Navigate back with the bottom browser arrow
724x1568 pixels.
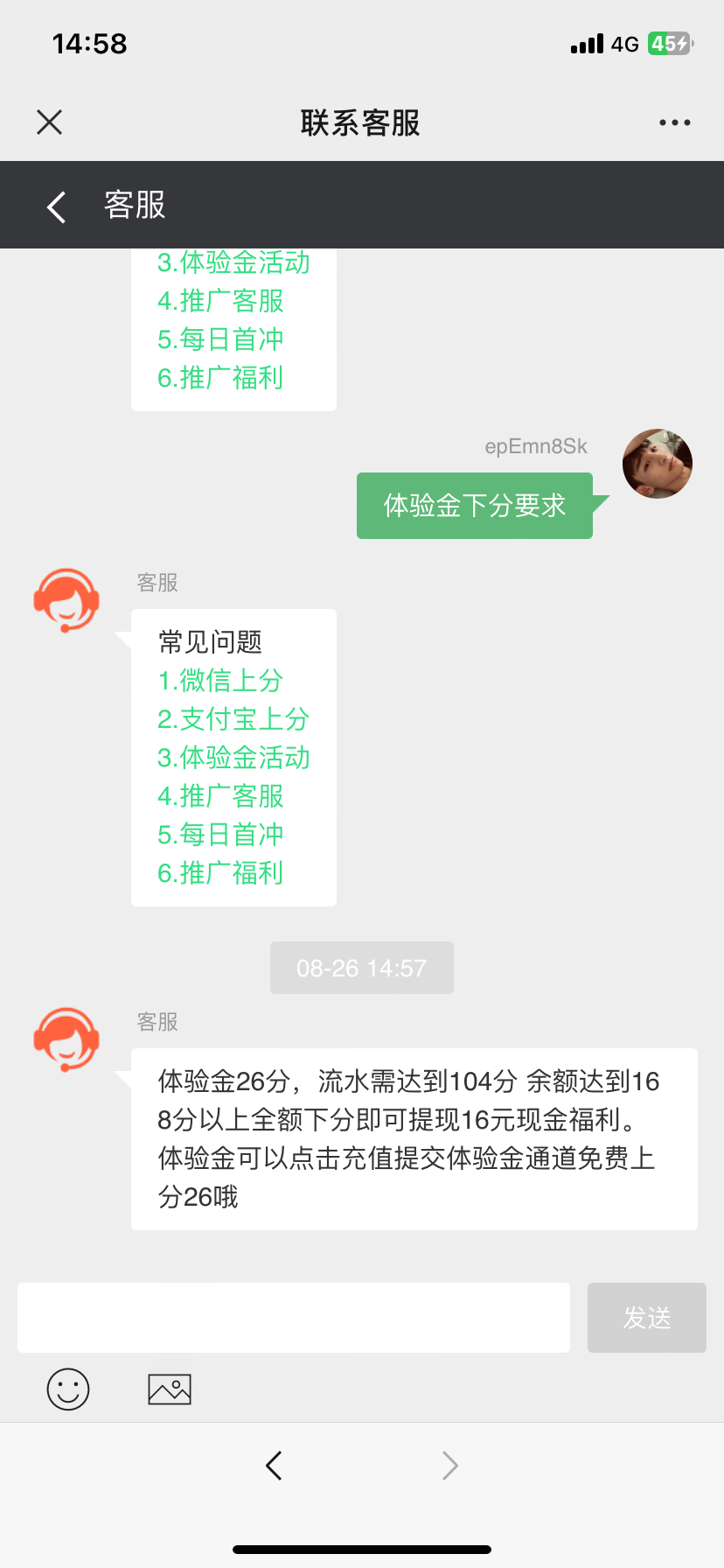[274, 1466]
